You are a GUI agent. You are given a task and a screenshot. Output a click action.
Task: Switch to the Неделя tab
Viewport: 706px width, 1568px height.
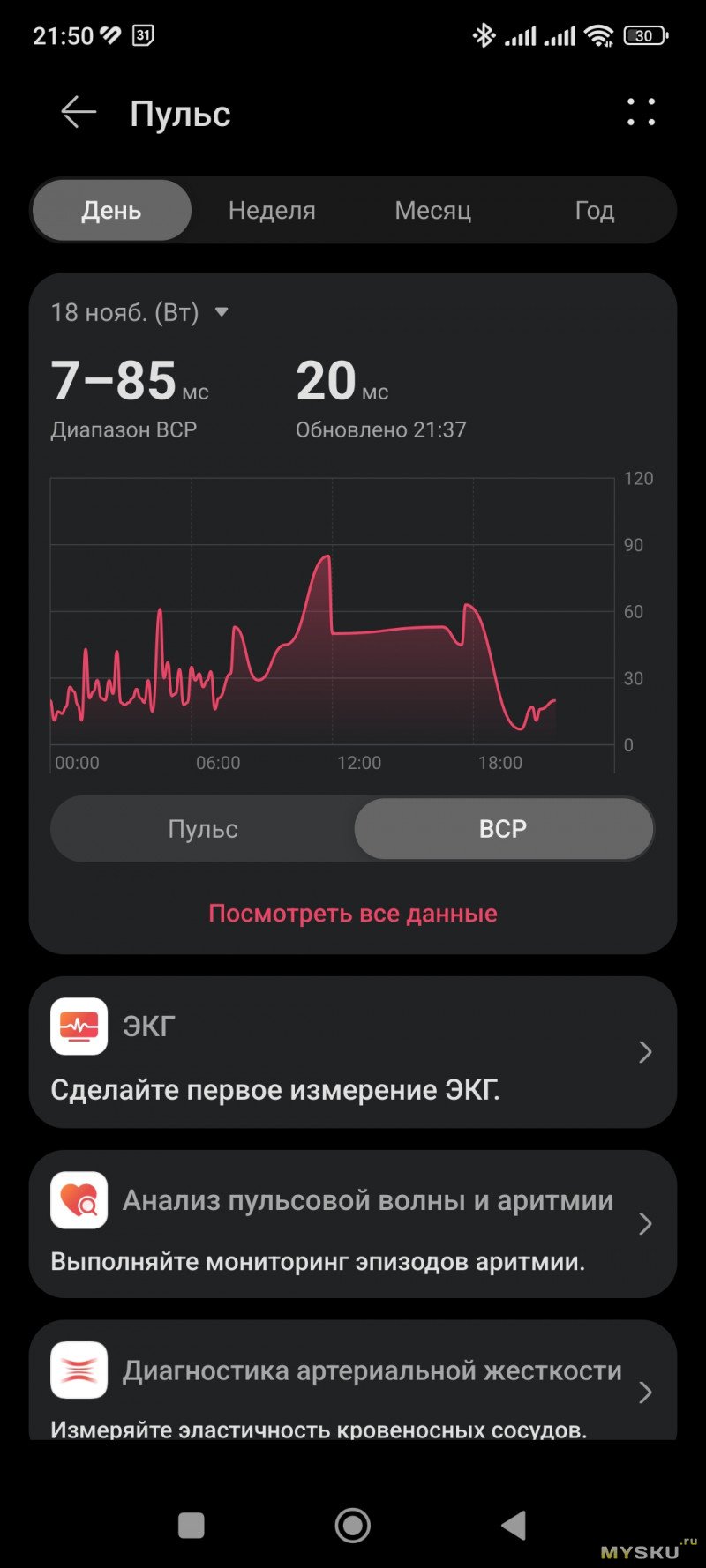point(272,211)
